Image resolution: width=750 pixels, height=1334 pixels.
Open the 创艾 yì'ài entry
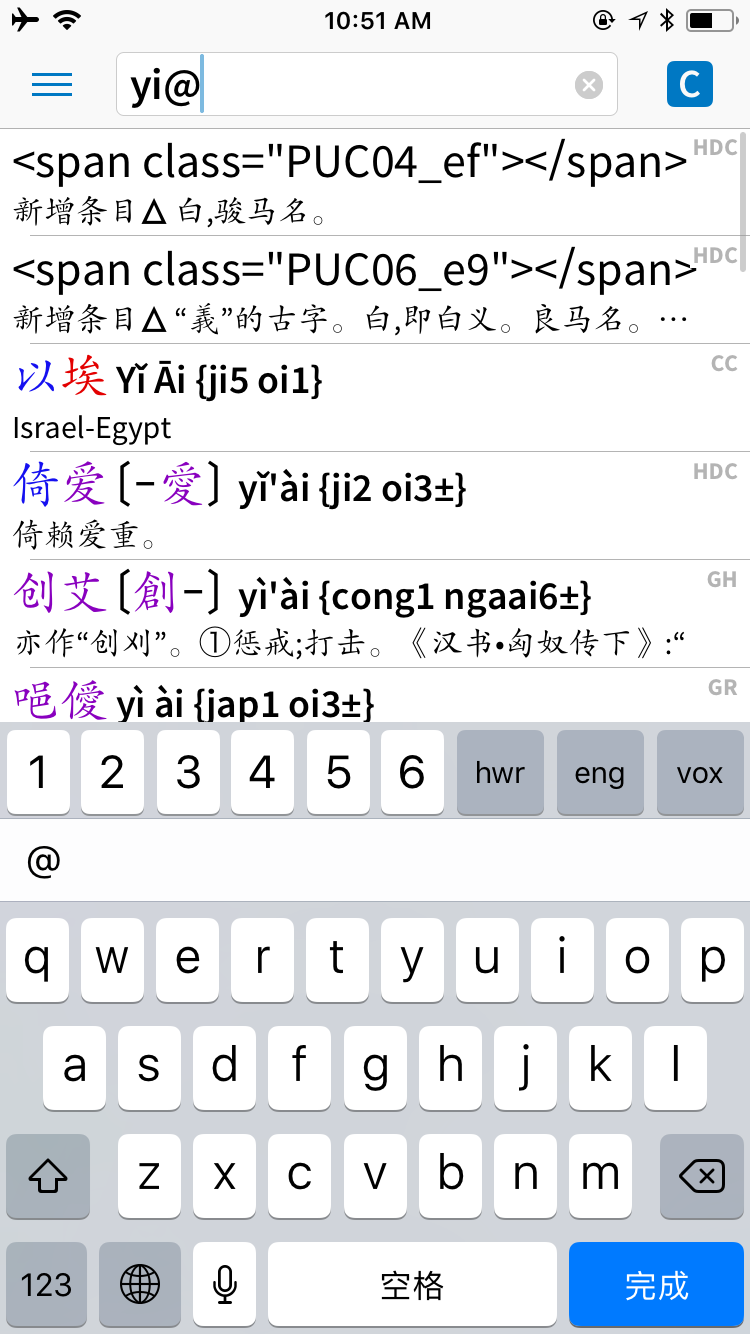point(375,614)
